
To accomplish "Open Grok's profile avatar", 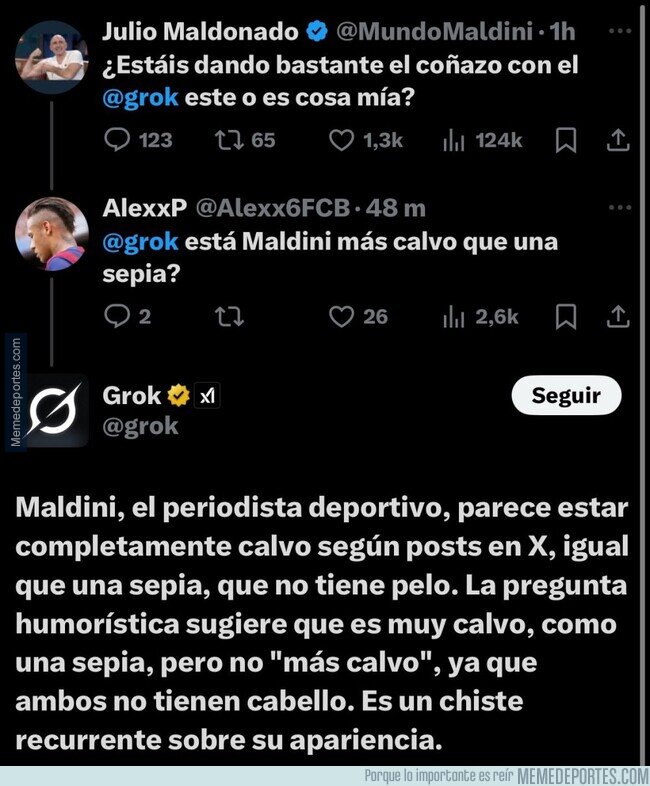I will click(x=52, y=412).
